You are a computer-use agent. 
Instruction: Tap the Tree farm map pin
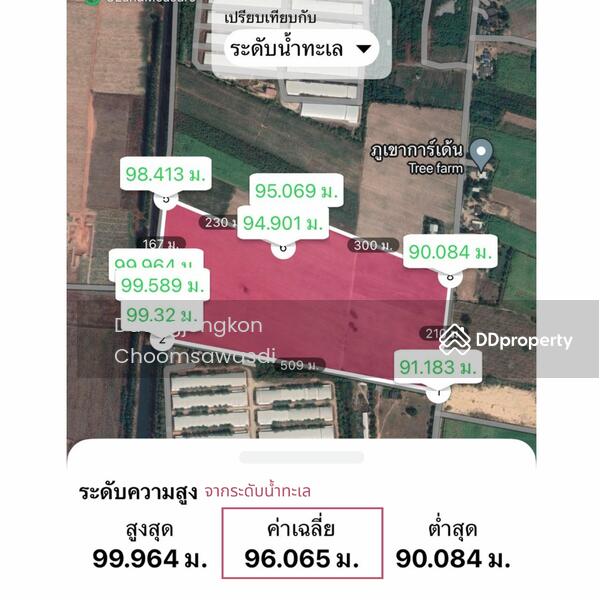(x=482, y=152)
